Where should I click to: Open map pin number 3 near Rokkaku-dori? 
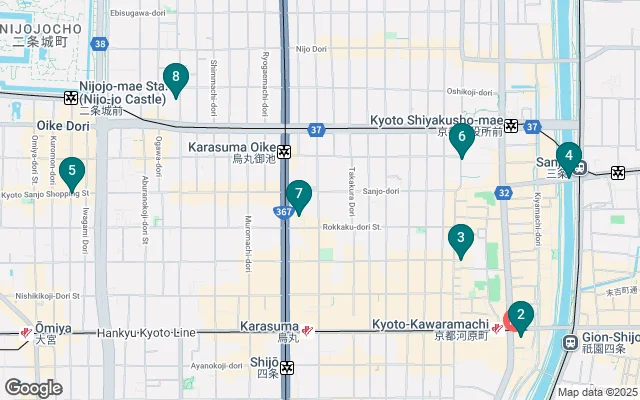pos(460,239)
